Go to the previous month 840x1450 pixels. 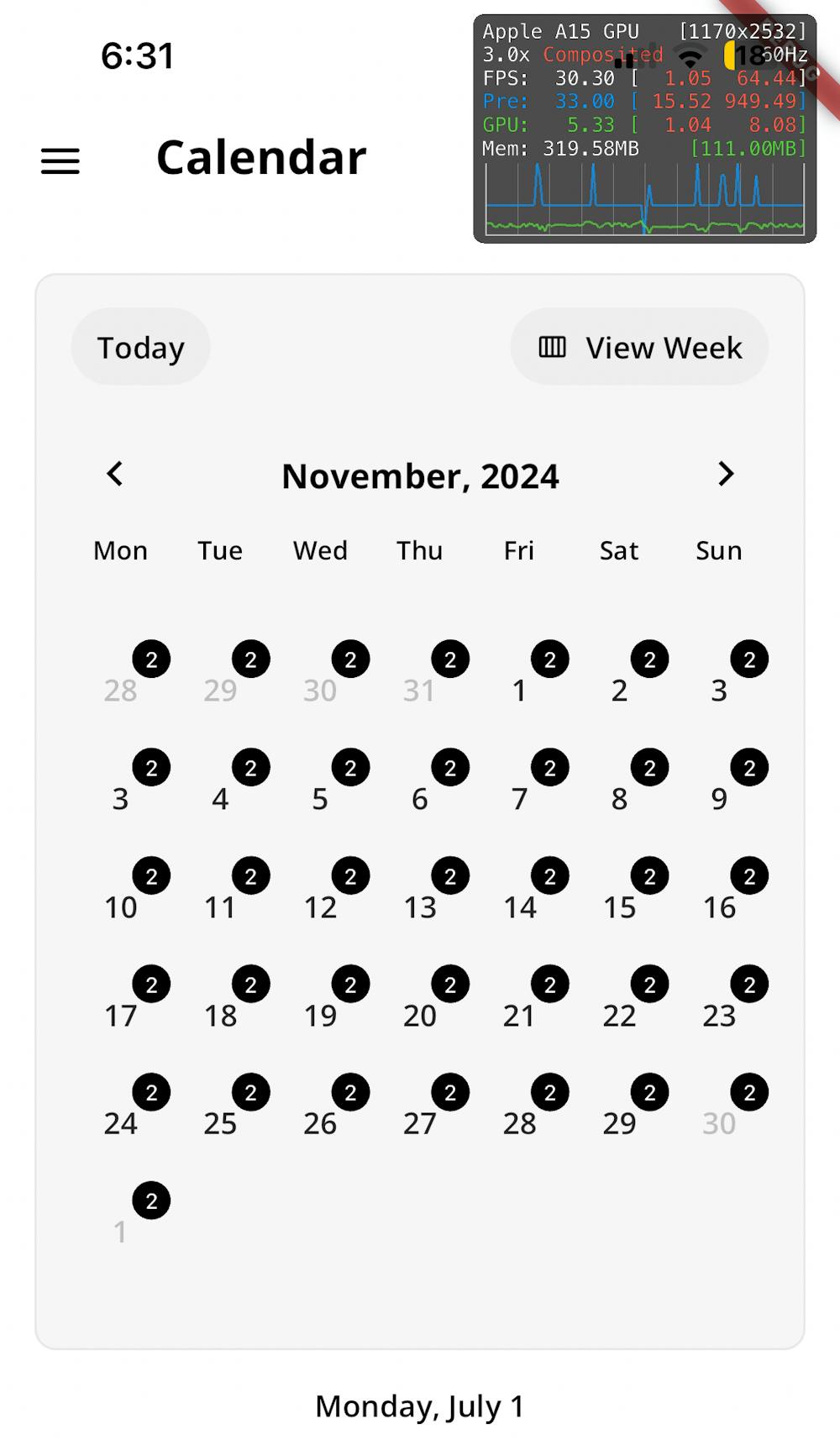tap(115, 474)
